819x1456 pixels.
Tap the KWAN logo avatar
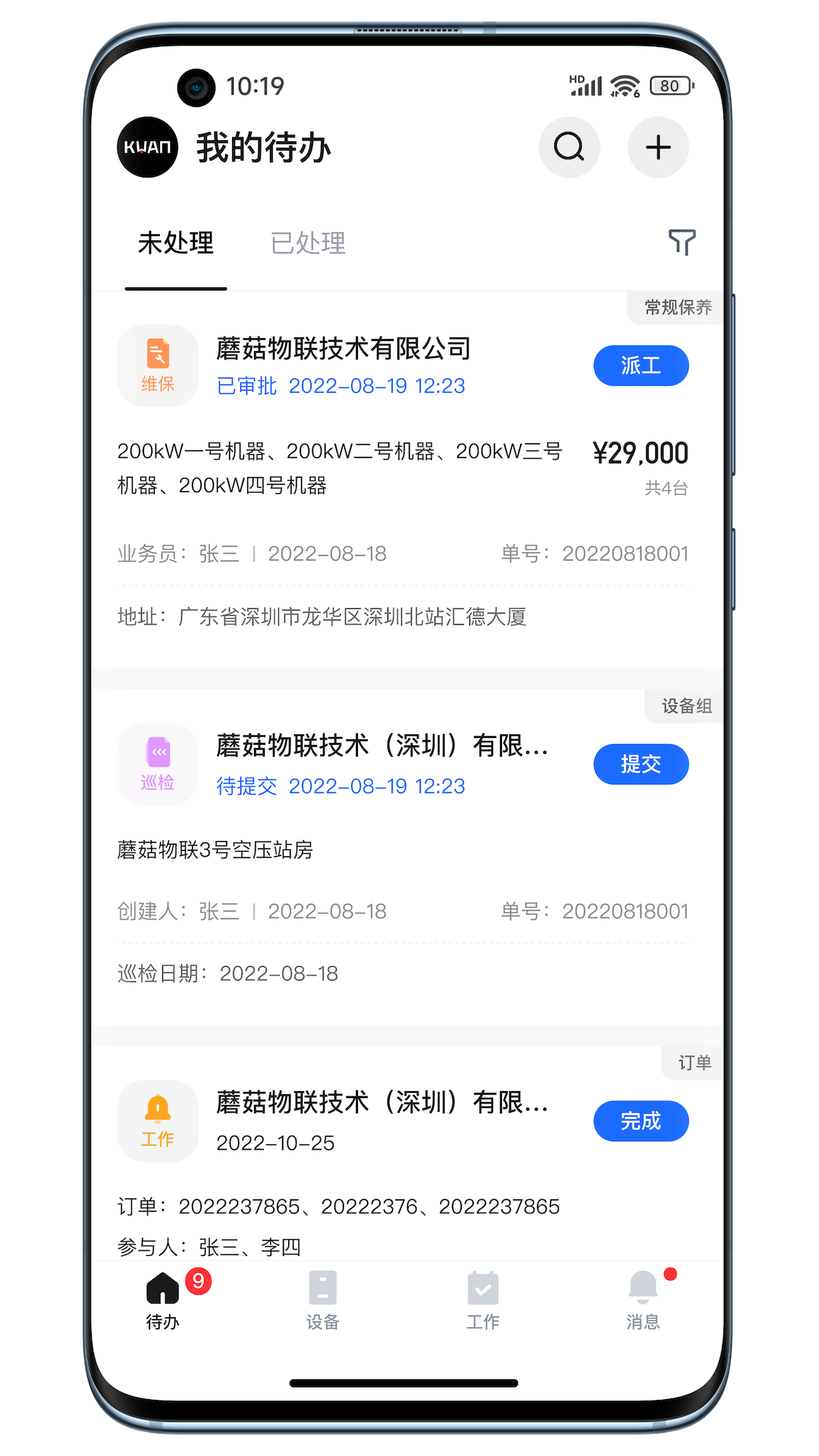[146, 147]
